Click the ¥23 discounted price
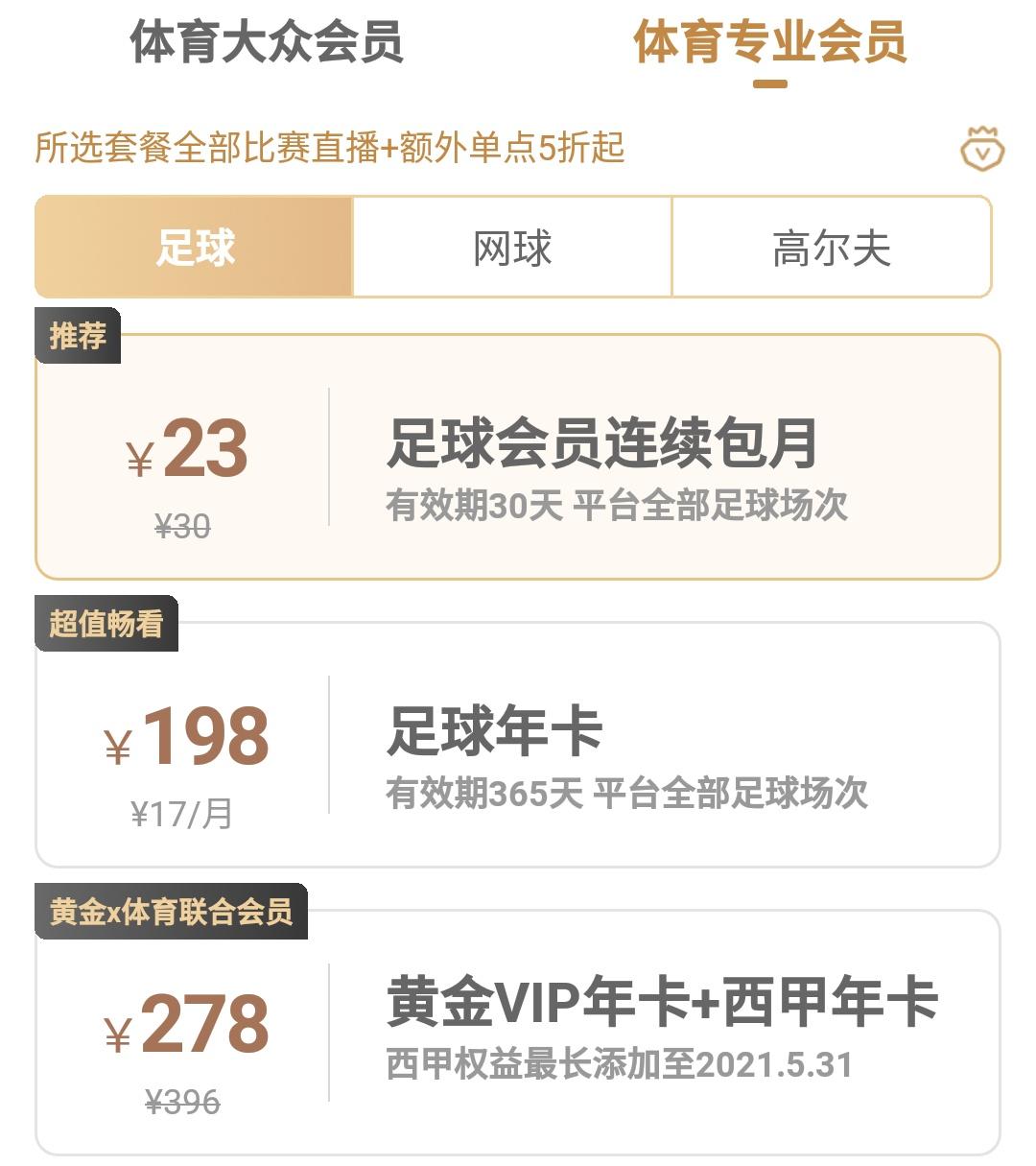The height and width of the screenshot is (1166, 1036). pos(186,451)
